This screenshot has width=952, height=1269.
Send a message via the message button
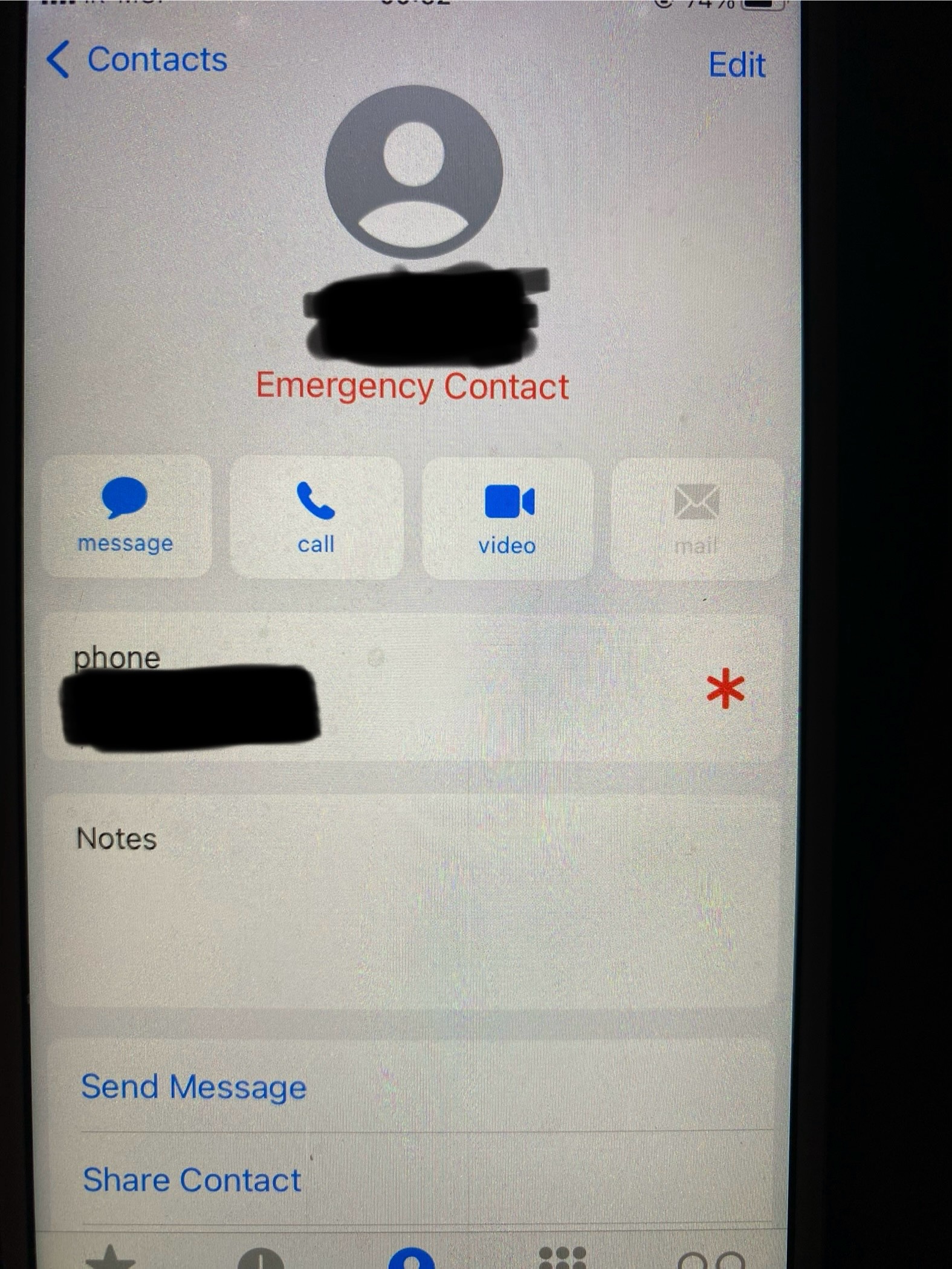[126, 517]
